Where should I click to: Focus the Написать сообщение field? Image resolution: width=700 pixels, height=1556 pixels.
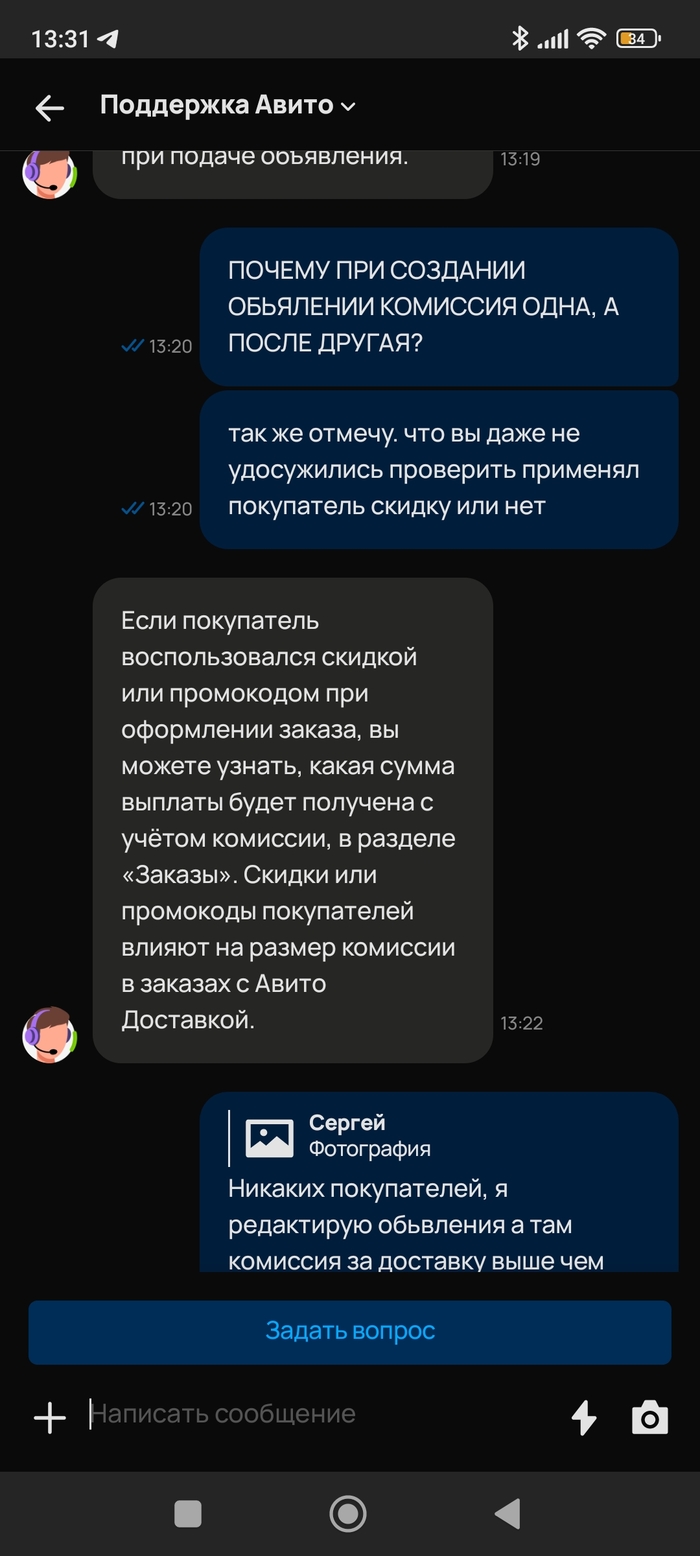pyautogui.click(x=320, y=1414)
